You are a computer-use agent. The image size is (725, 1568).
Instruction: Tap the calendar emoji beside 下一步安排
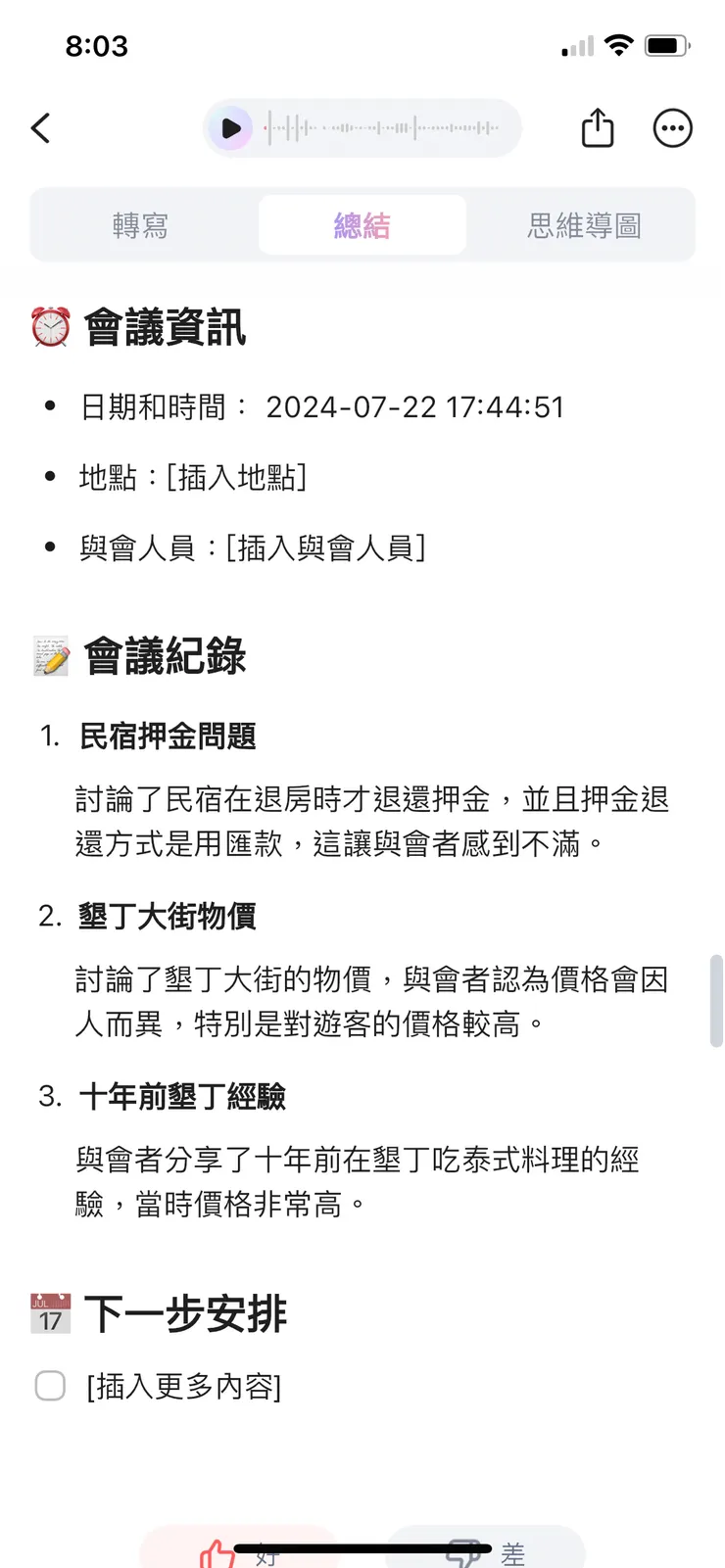pyautogui.click(x=49, y=1314)
